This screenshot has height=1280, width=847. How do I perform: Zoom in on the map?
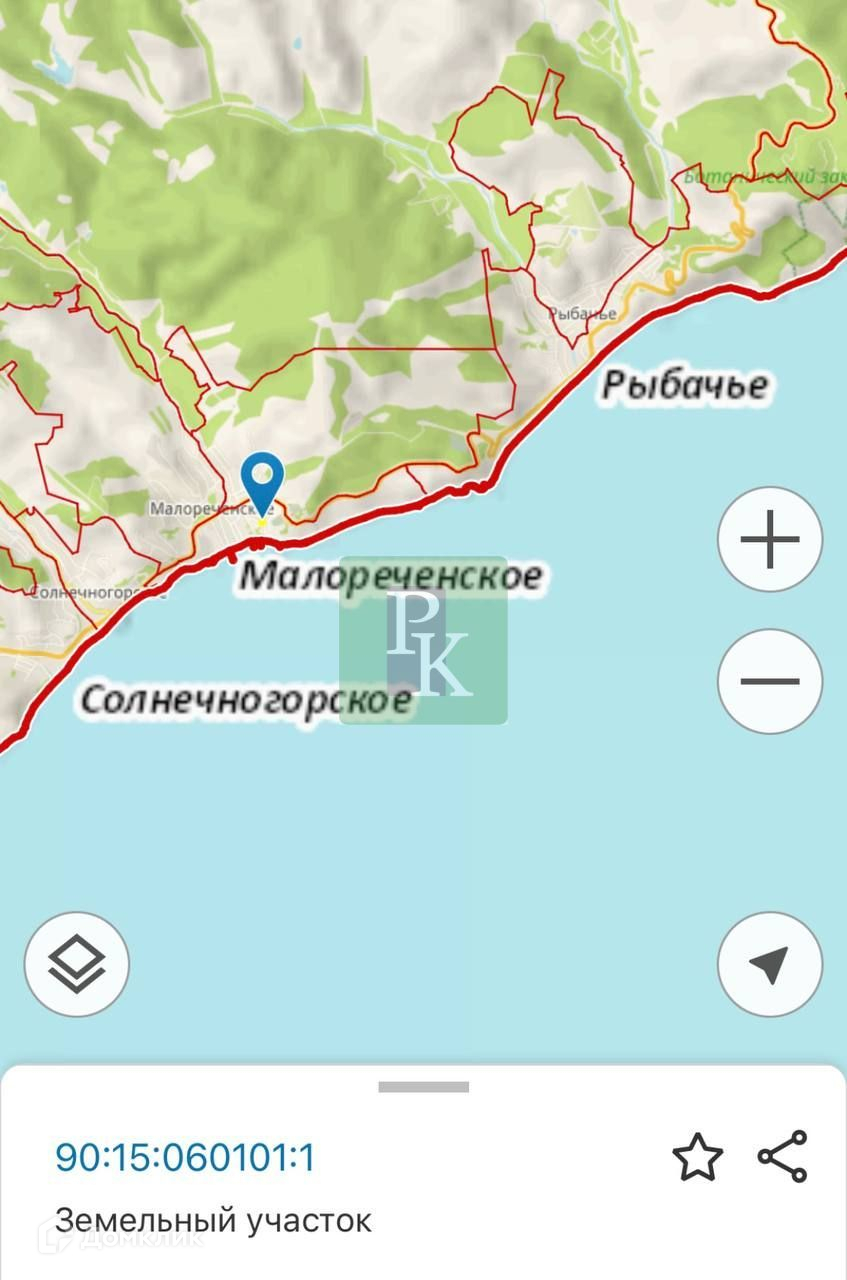point(770,540)
